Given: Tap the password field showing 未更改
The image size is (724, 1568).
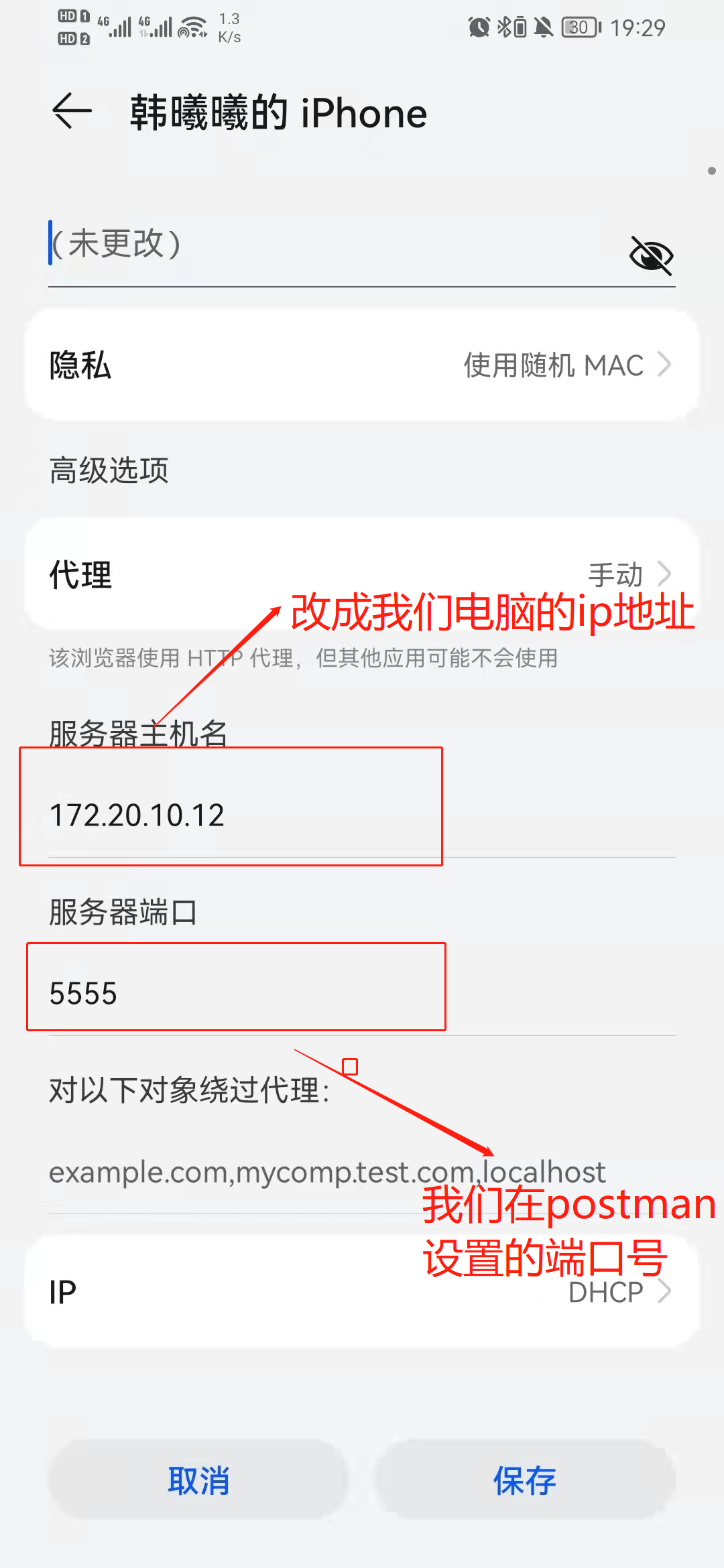Looking at the screenshot, I should pos(322,244).
